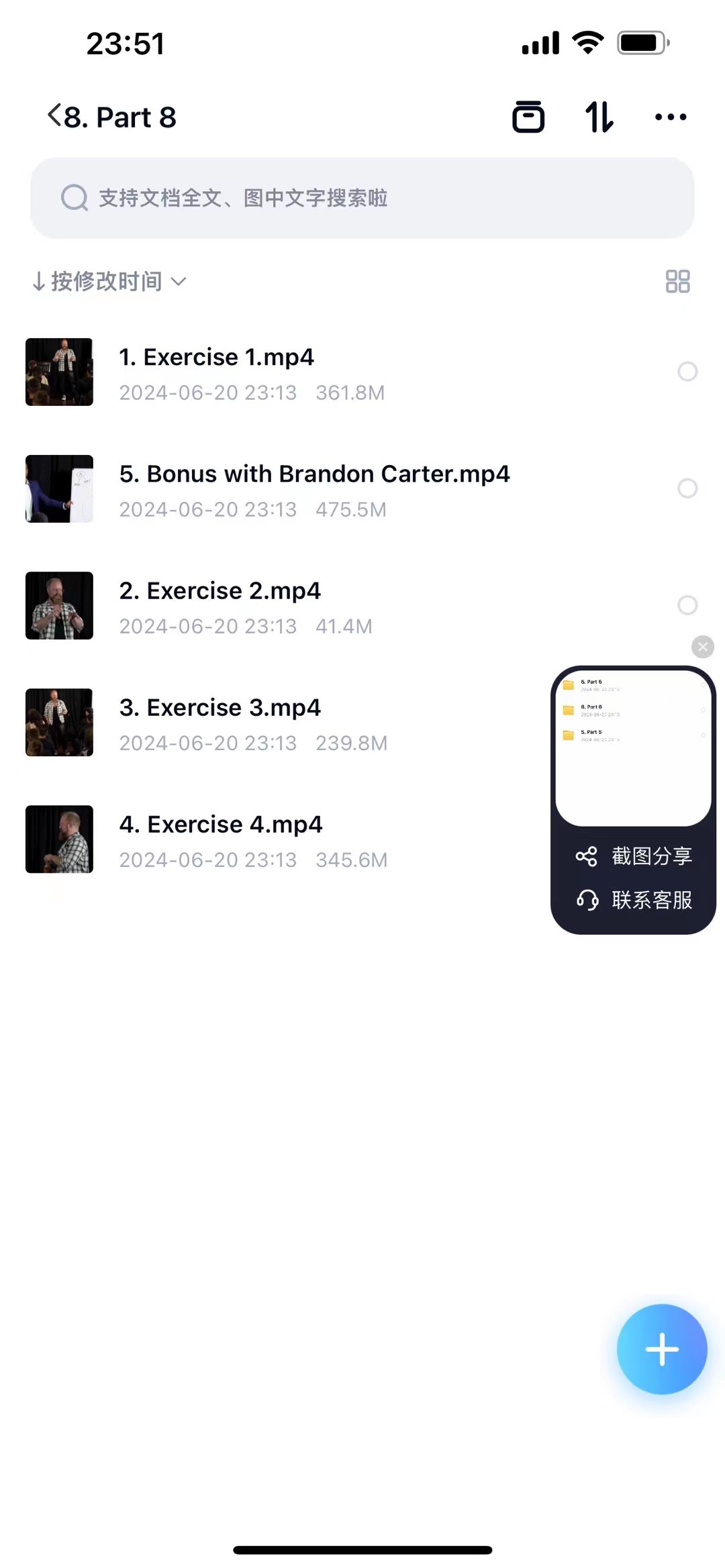
Task: Open the transfer list arrows icon
Action: pos(599,117)
